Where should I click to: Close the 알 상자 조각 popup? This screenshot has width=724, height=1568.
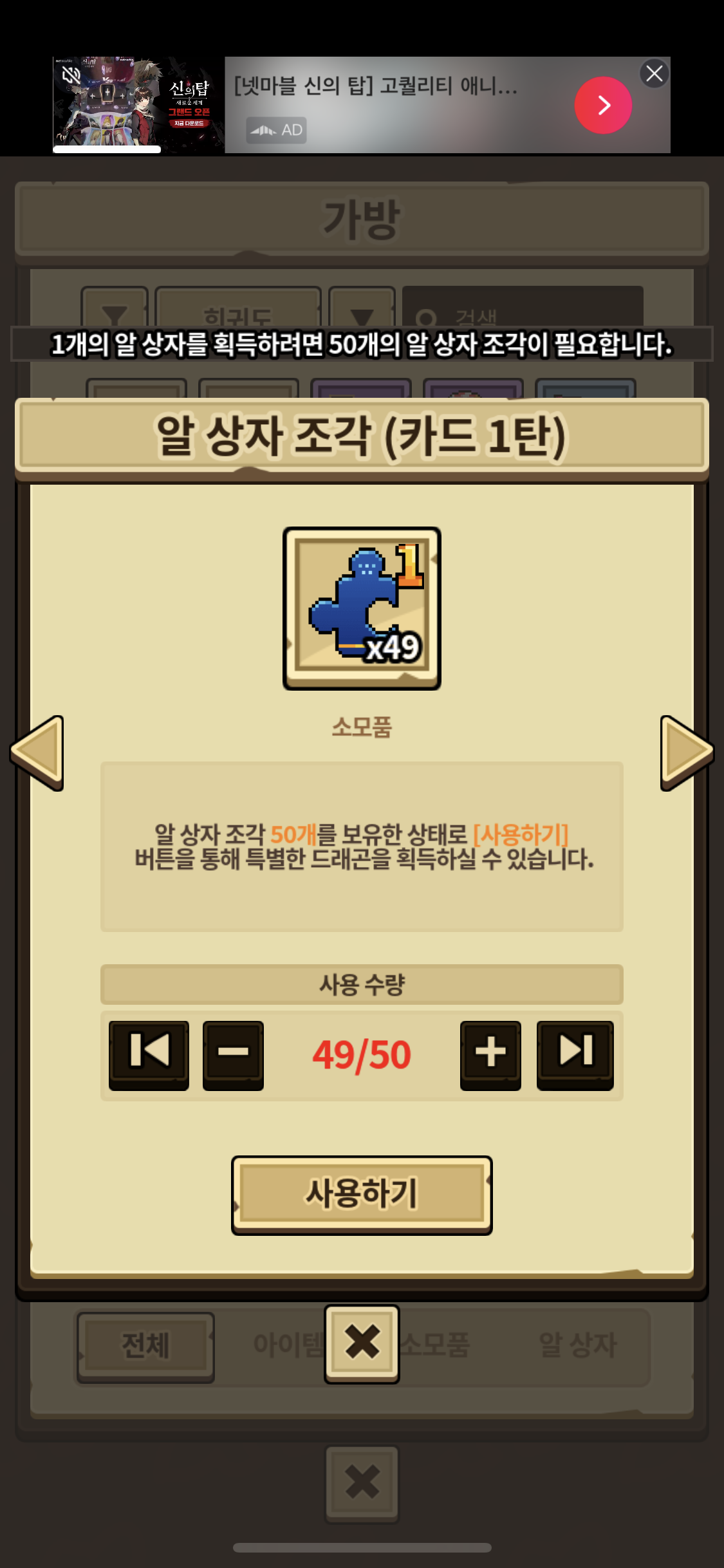(x=362, y=1343)
